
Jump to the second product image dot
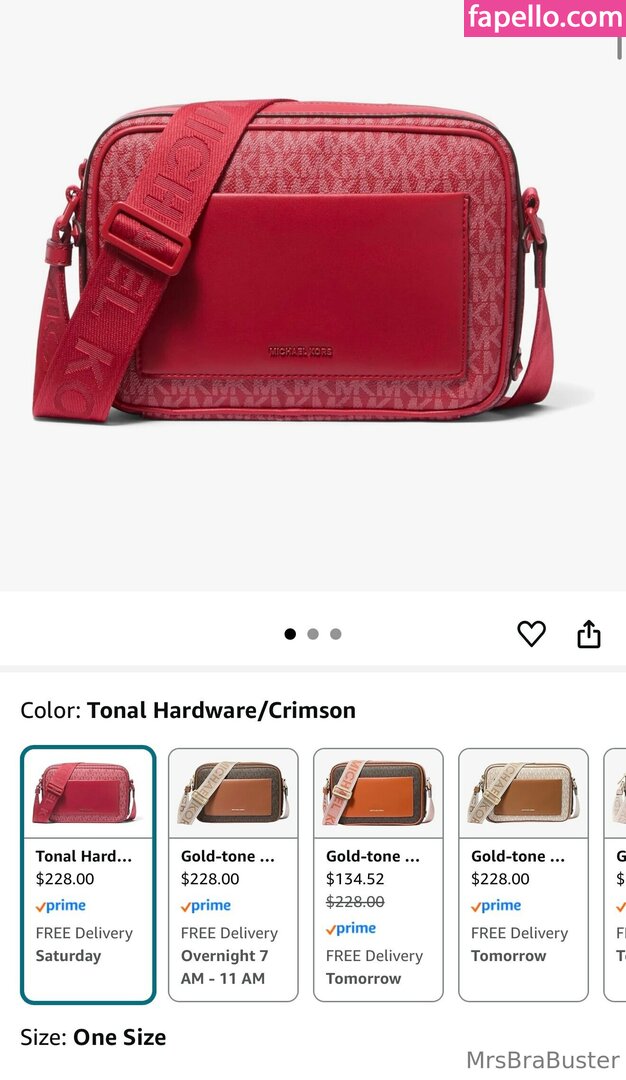313,634
